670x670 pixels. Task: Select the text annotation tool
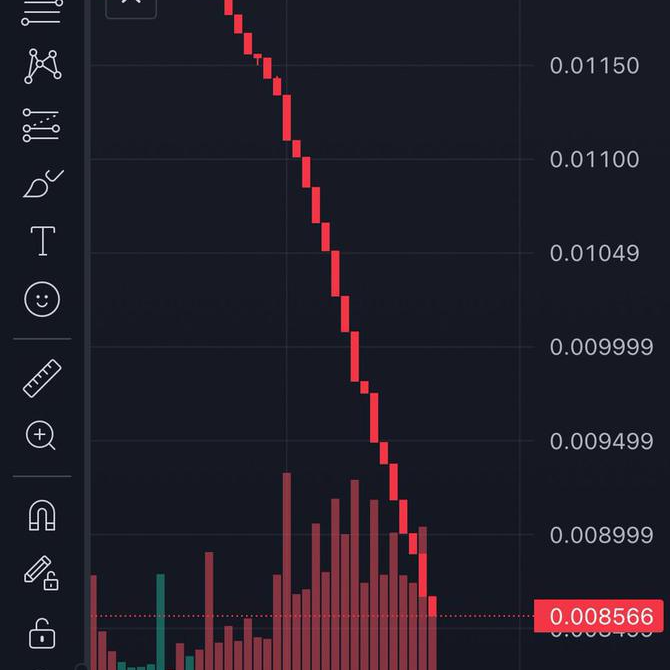(x=42, y=241)
